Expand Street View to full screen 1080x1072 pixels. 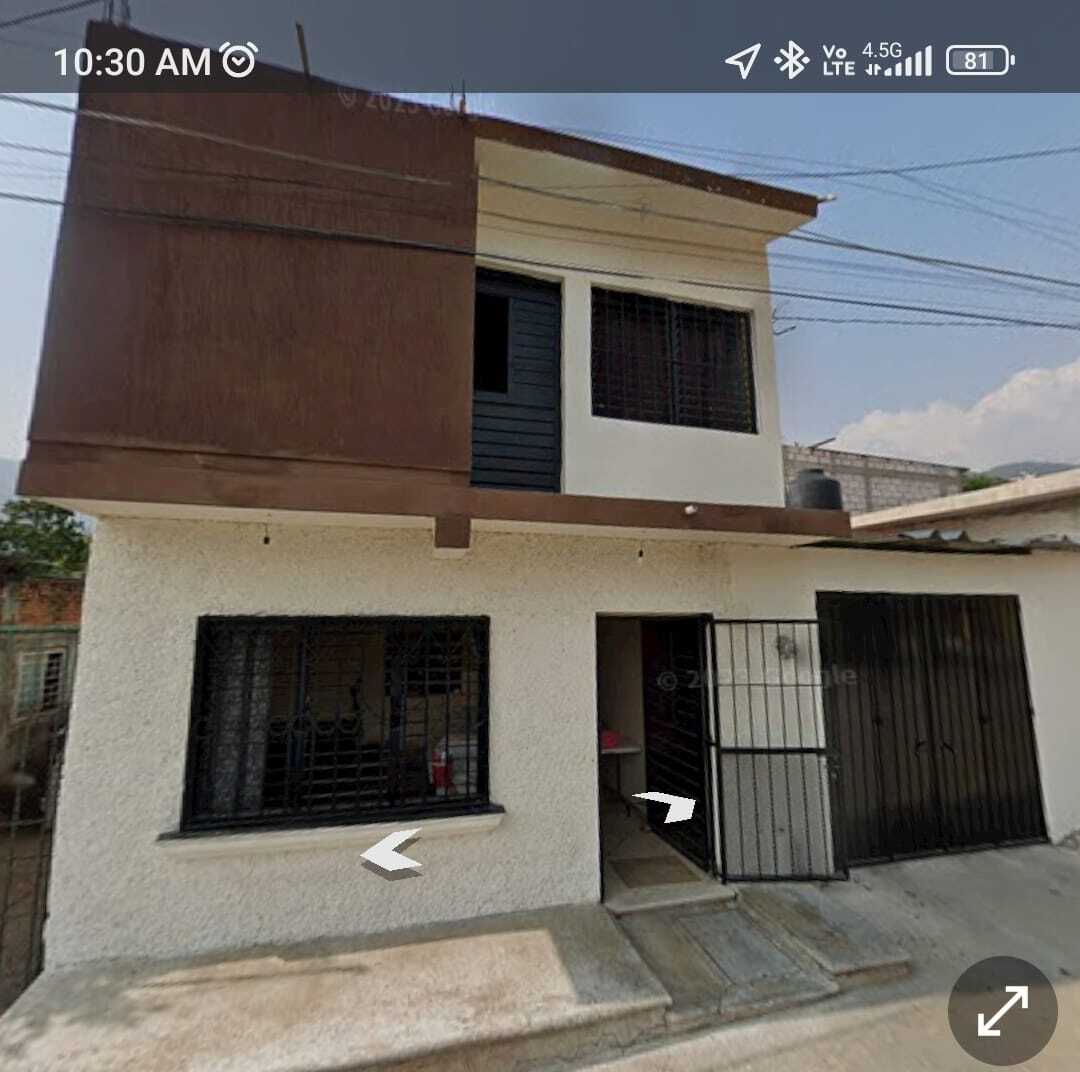point(1002,1010)
